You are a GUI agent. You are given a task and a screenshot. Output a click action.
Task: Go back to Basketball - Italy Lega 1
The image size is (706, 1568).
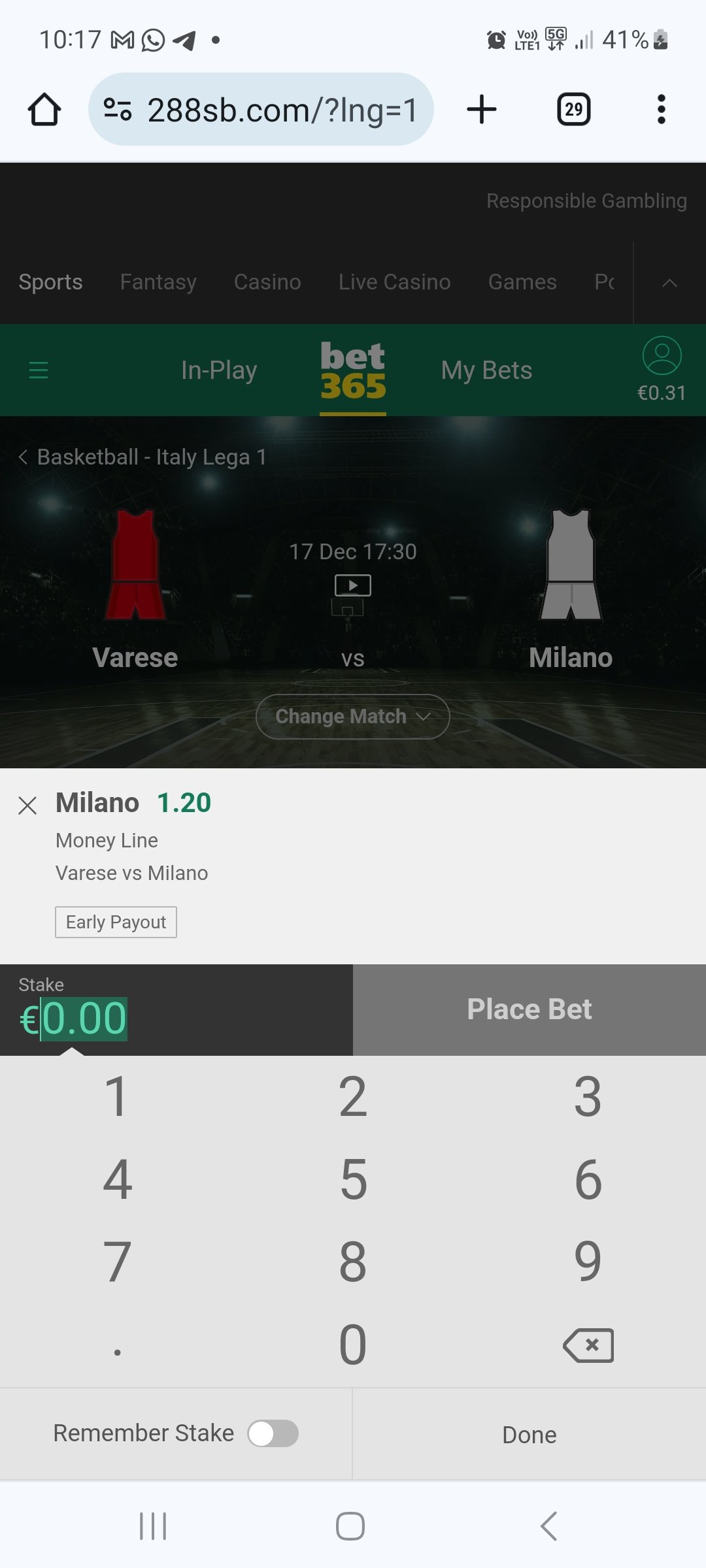coord(143,457)
